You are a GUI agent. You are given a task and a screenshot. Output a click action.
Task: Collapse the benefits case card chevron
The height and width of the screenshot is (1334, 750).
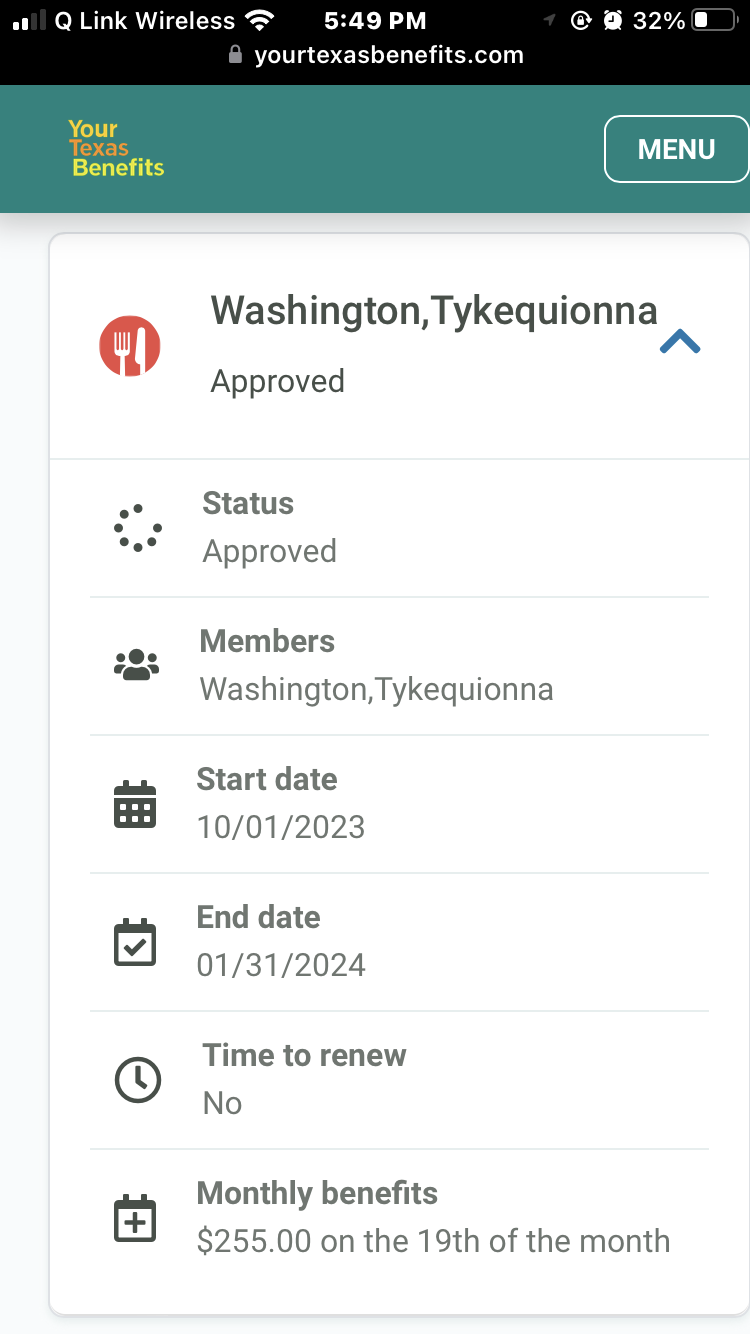click(680, 343)
